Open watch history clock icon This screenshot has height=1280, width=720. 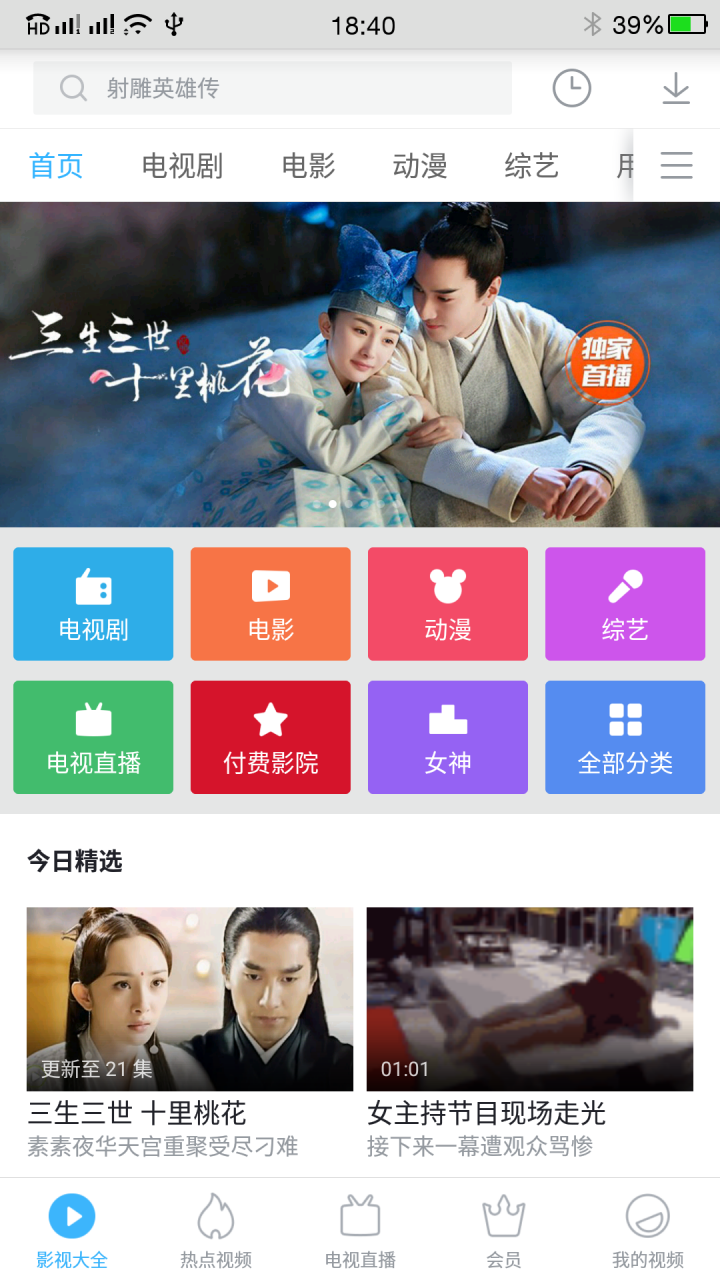click(x=572, y=89)
